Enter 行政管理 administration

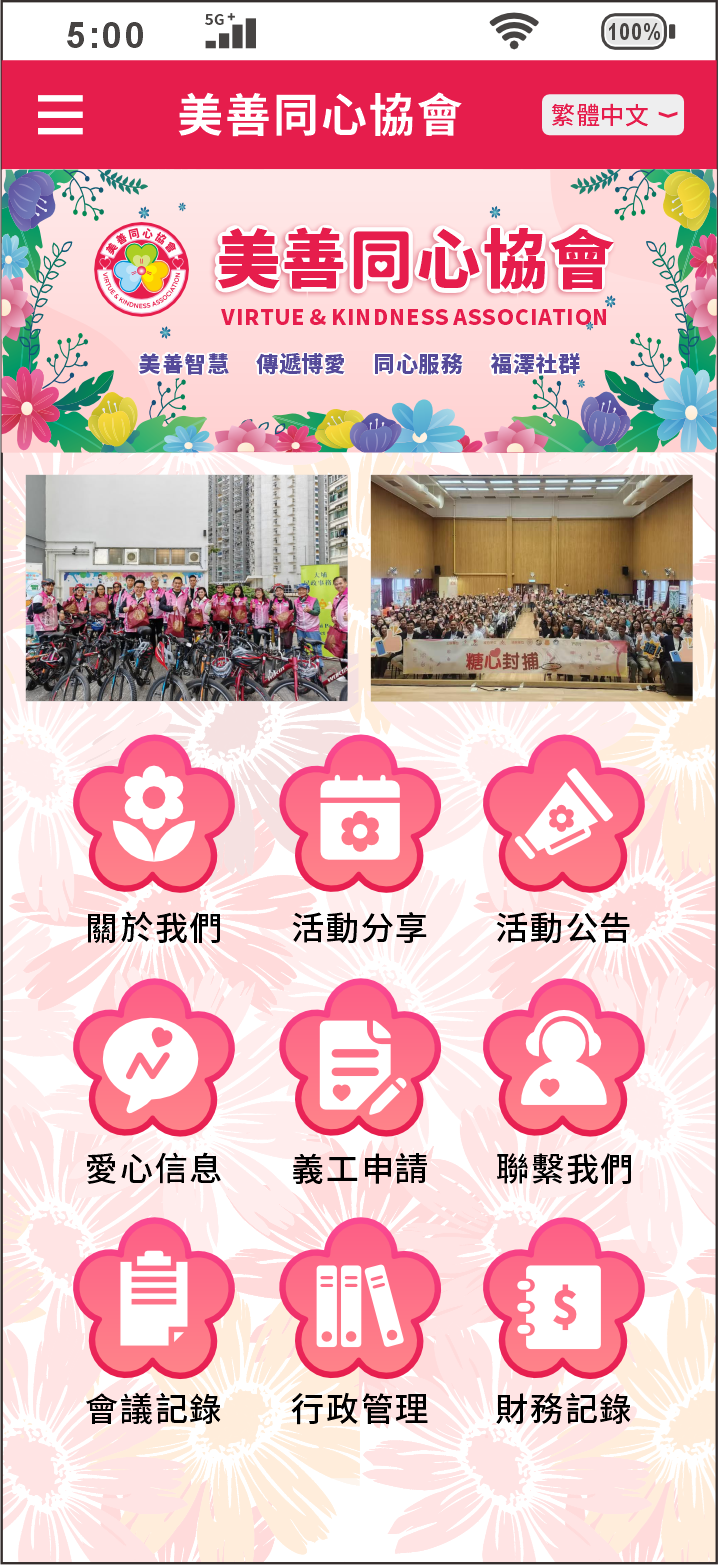point(359,1298)
